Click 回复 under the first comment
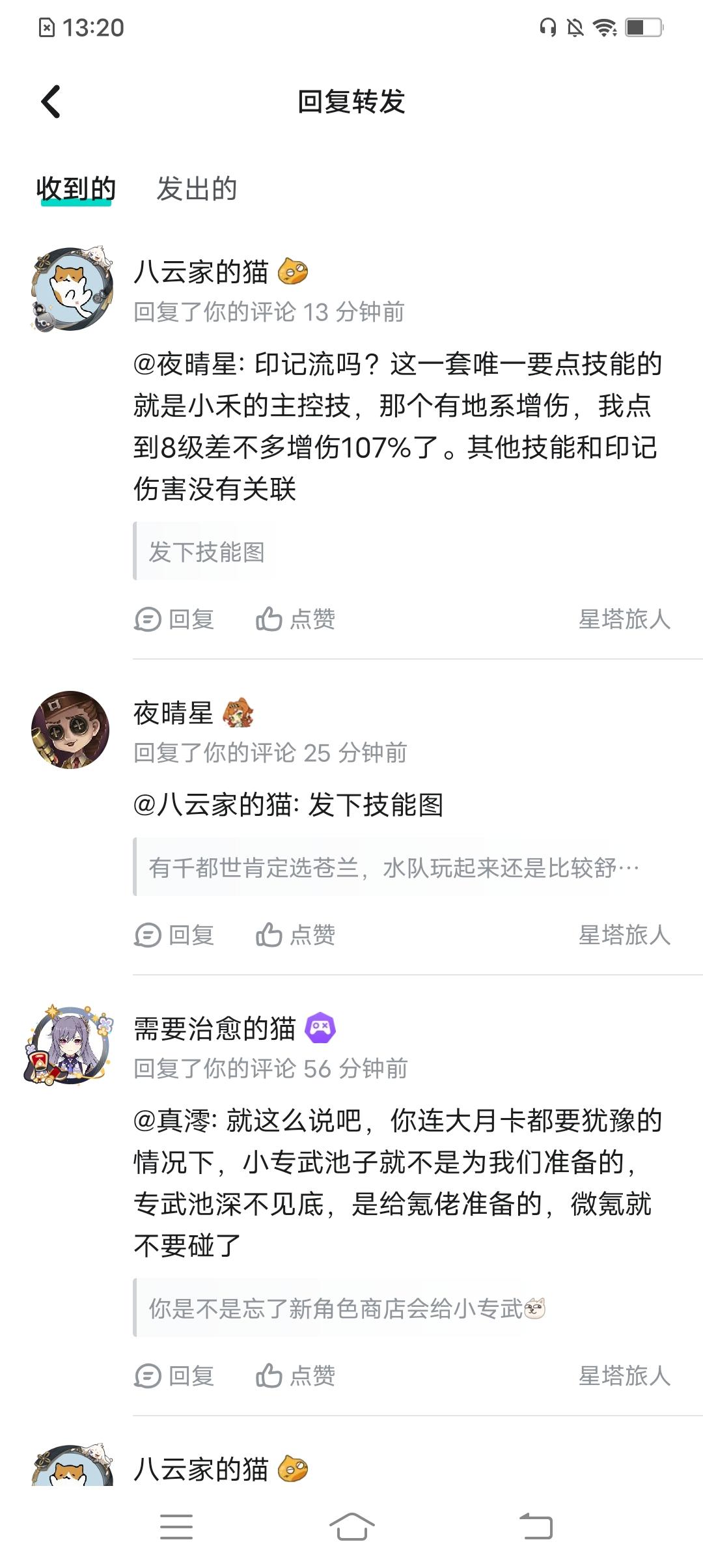Viewport: 703px width, 1568px height. pyautogui.click(x=176, y=621)
